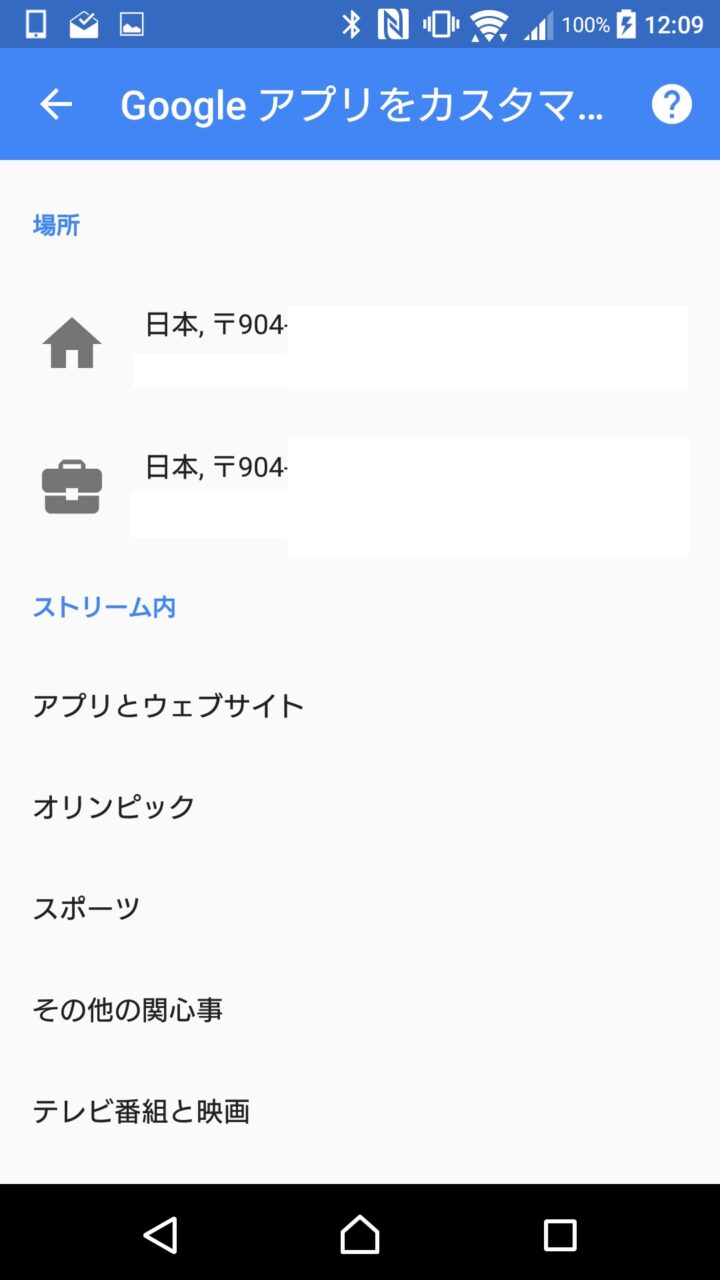Viewport: 720px width, 1280px height.
Task: Open recent apps from navigation bar
Action: point(560,1235)
